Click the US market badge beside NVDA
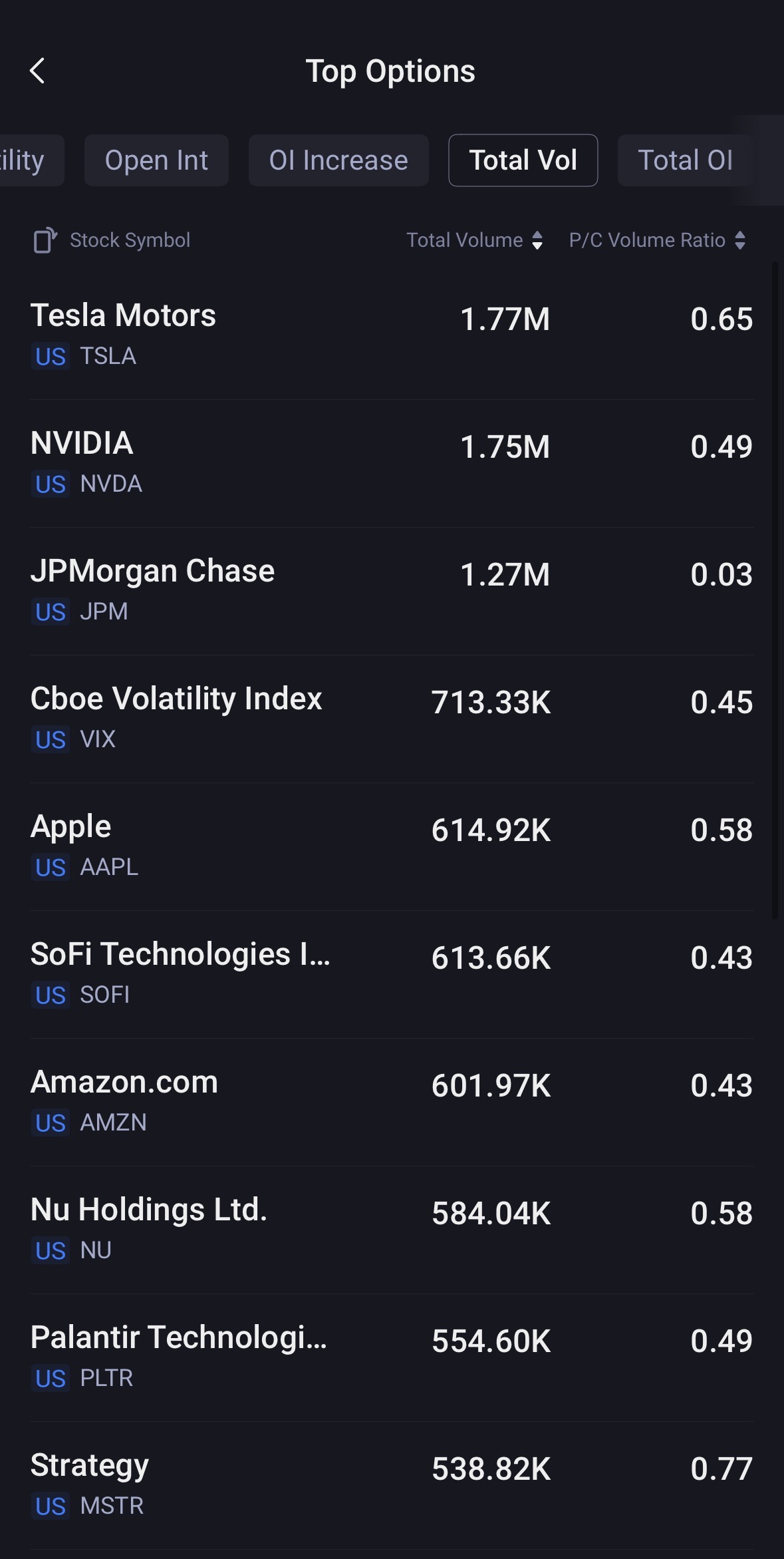Viewport: 784px width, 1559px height. [49, 484]
